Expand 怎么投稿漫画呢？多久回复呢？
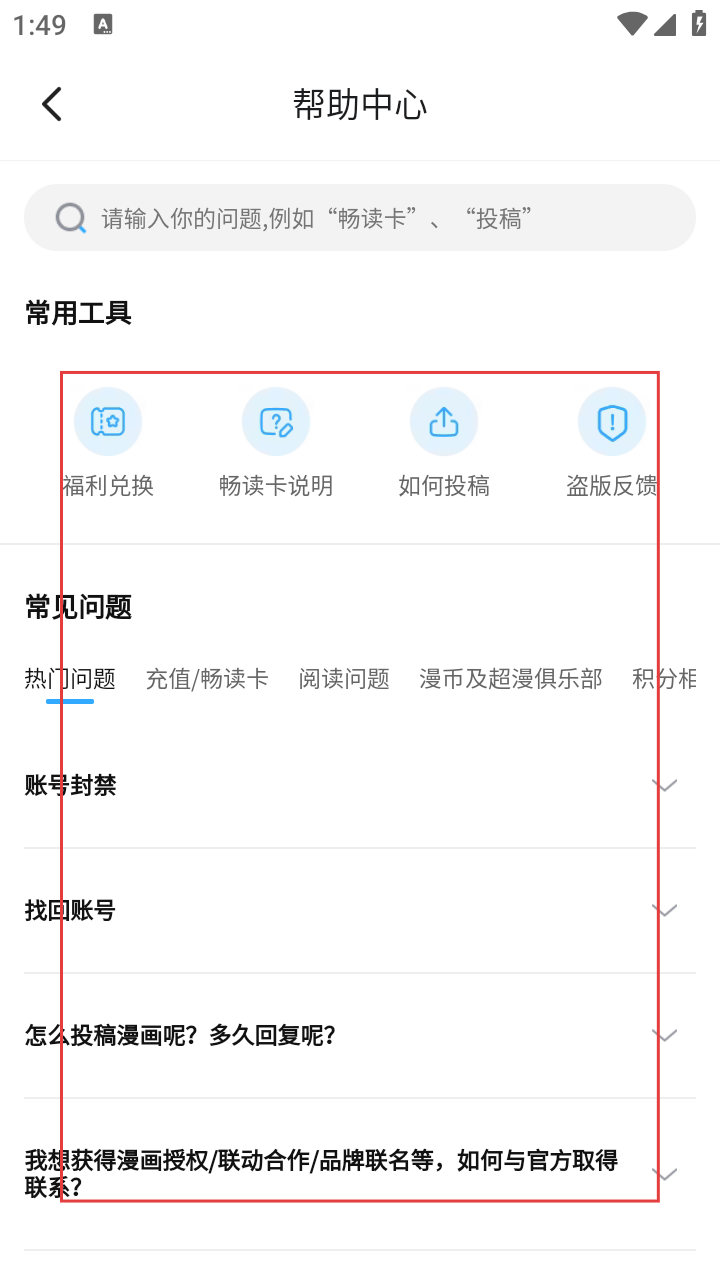 point(360,1035)
